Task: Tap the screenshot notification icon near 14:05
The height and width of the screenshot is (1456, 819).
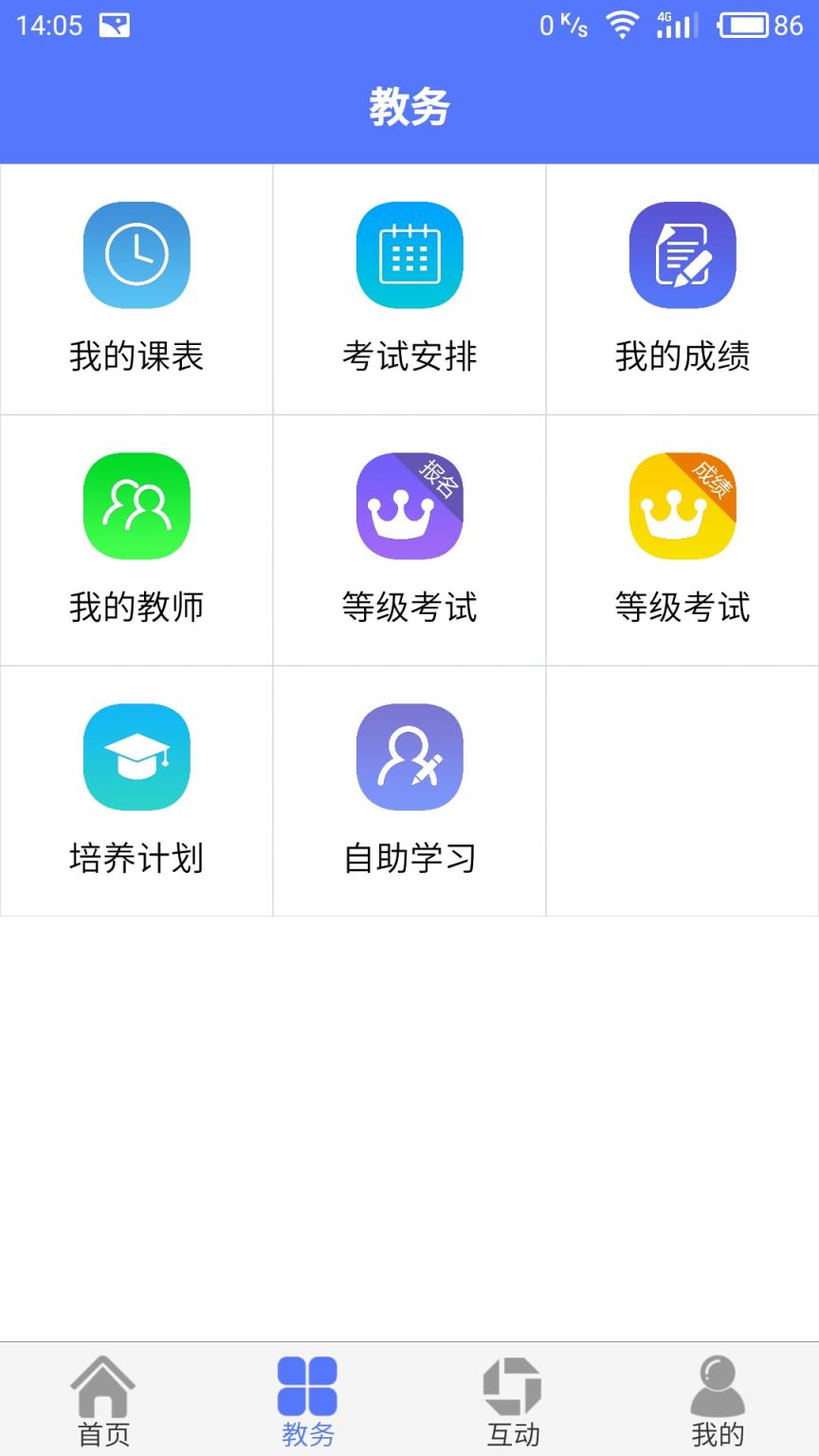Action: coord(114,26)
